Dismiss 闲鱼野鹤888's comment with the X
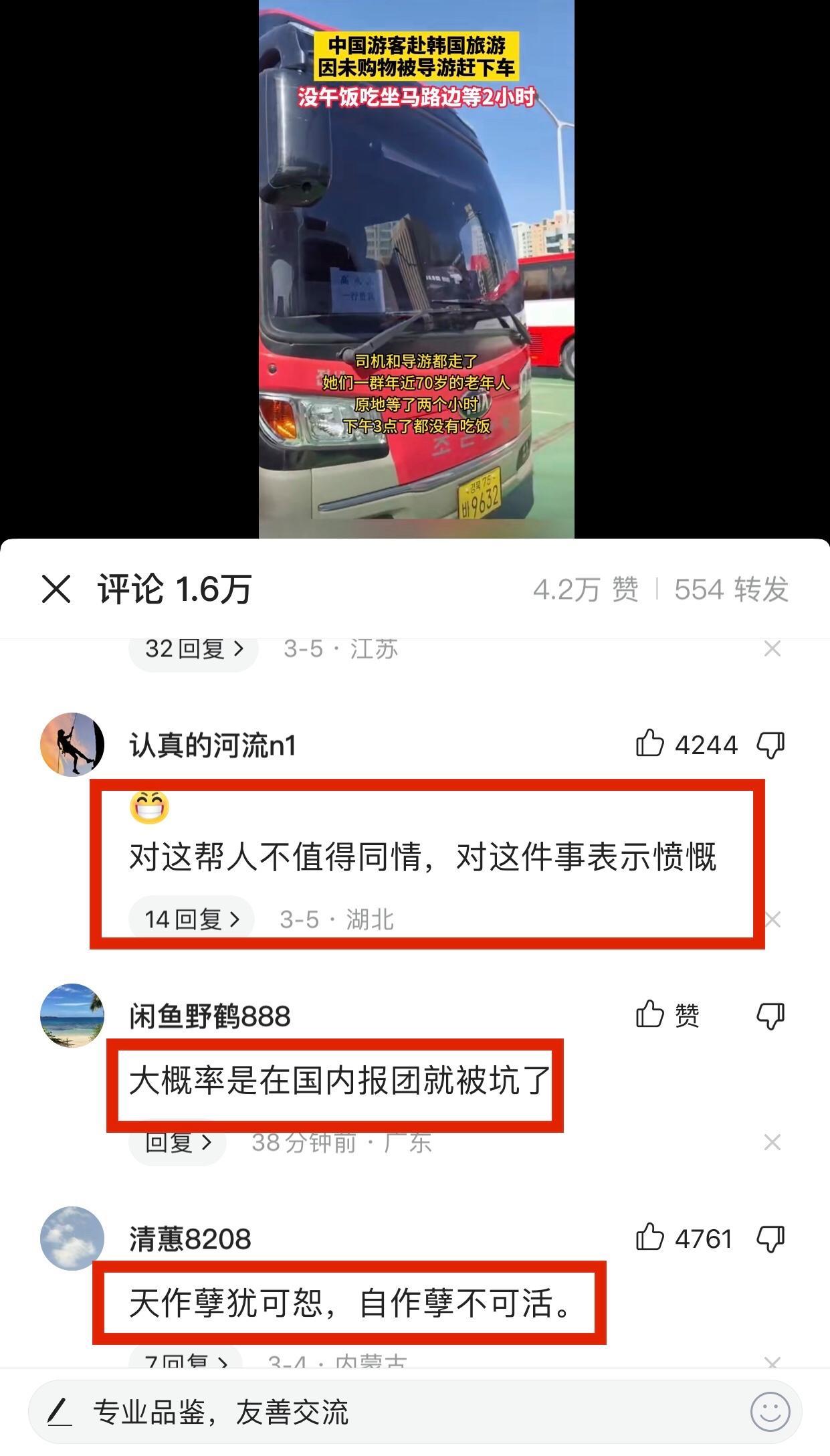Viewport: 830px width, 1456px height. pos(772,1142)
